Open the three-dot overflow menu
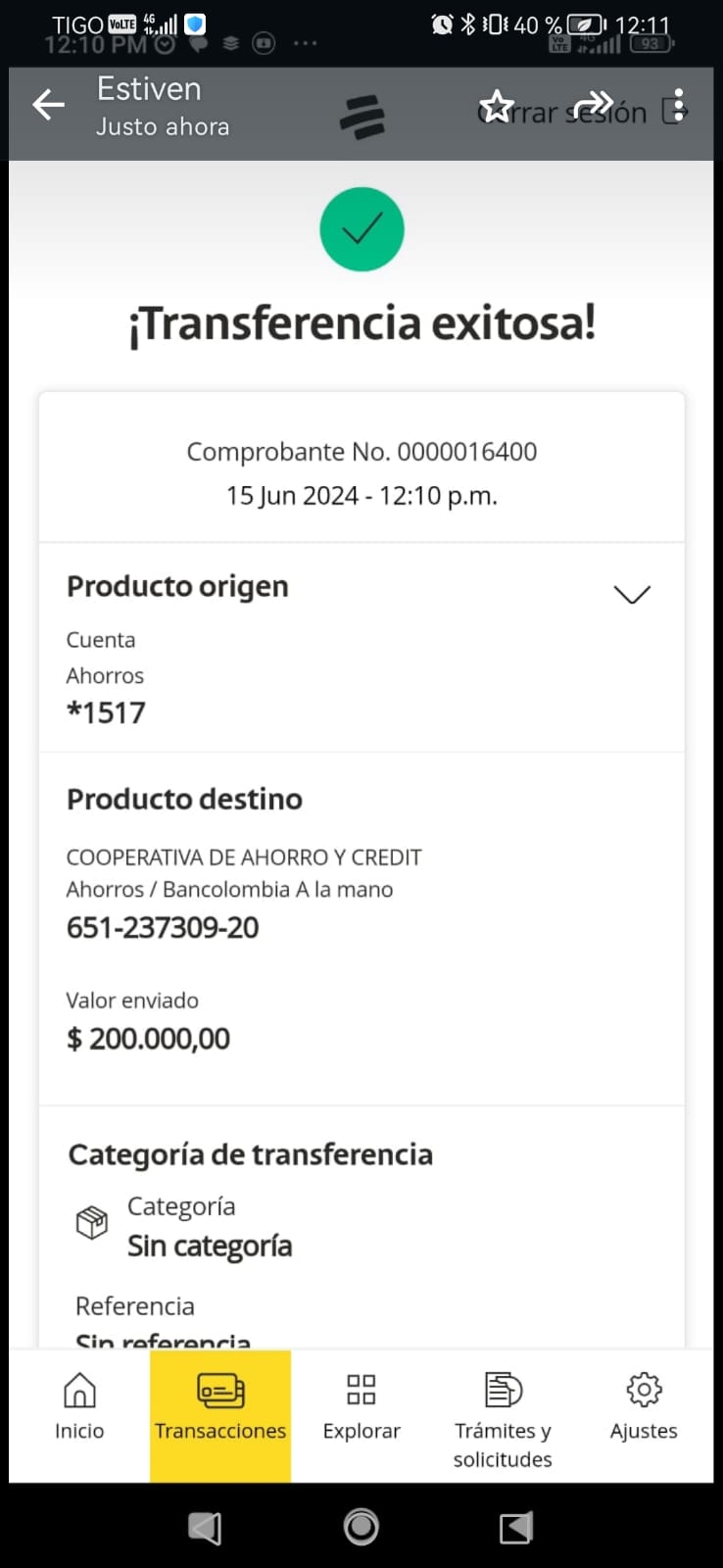This screenshot has height=1568, width=723. [679, 106]
